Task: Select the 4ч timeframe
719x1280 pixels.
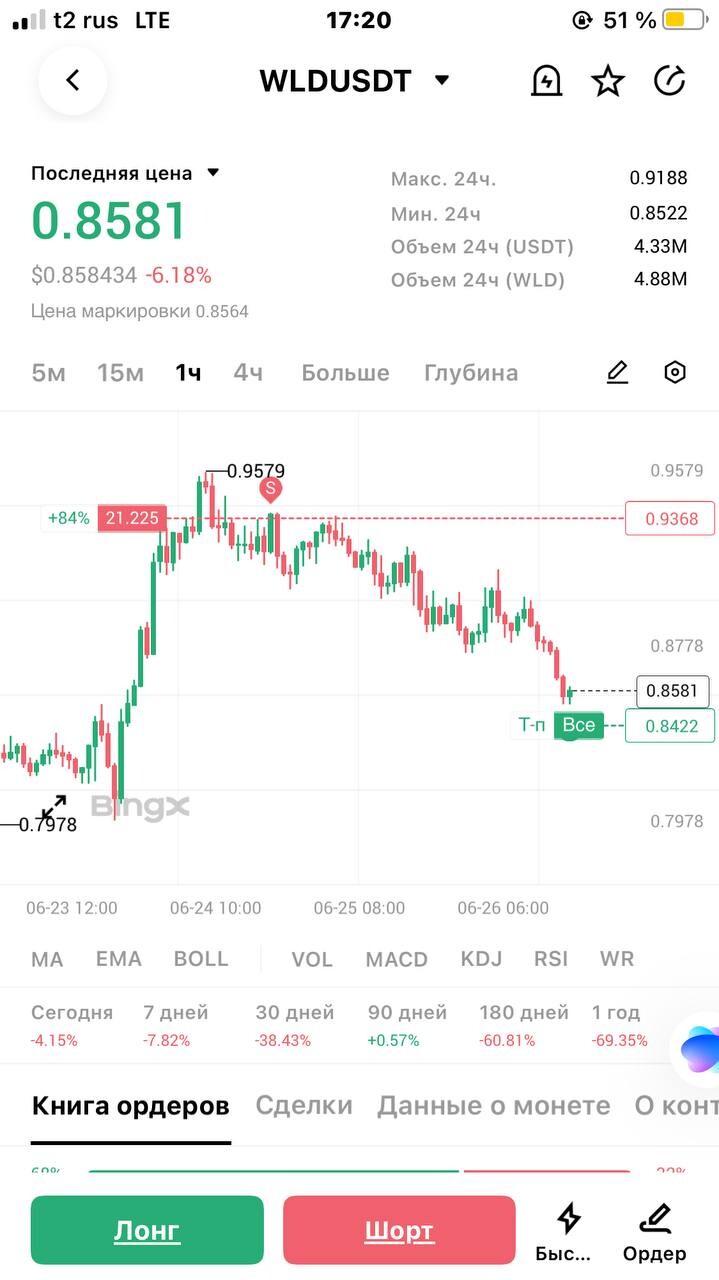Action: [x=248, y=373]
